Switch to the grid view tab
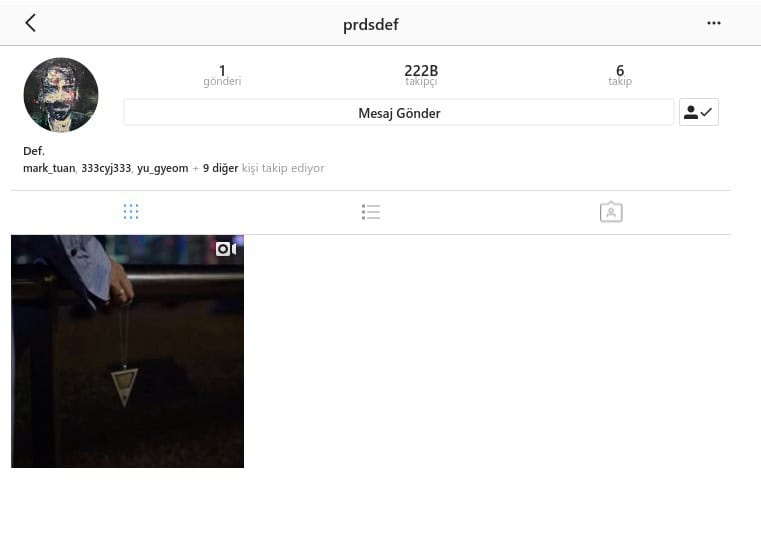Screen dimensions: 761x555 pyautogui.click(x=131, y=212)
